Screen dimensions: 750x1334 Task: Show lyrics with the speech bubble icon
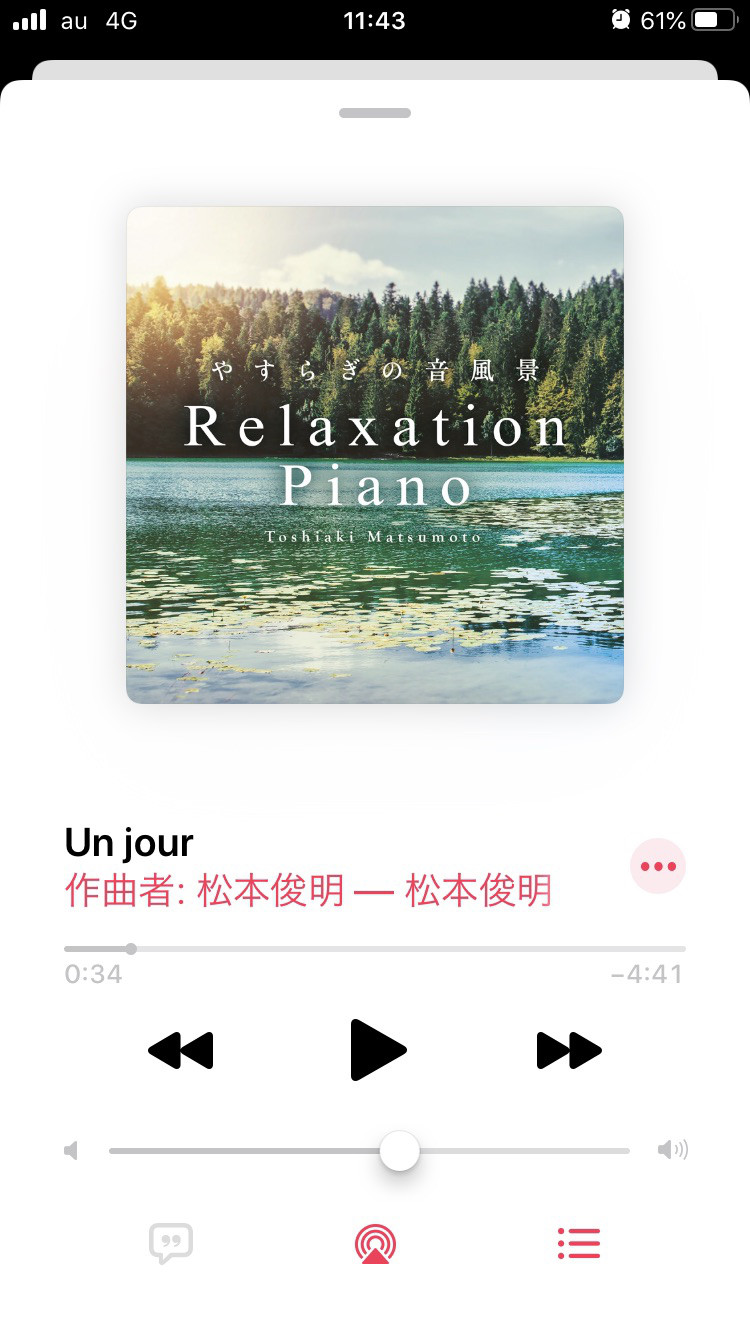[x=171, y=1243]
